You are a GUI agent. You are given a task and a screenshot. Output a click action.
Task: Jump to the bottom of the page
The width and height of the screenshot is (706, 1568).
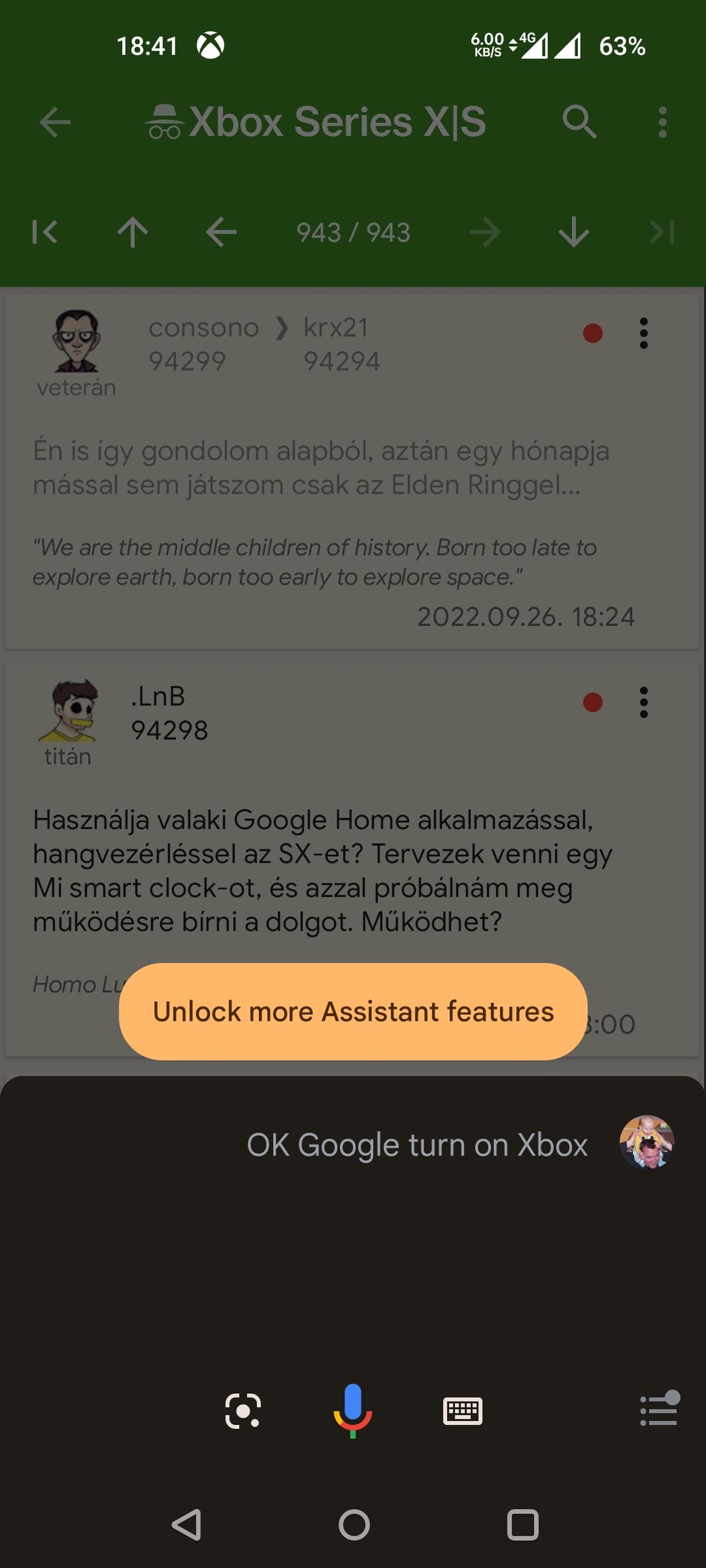pos(573,232)
